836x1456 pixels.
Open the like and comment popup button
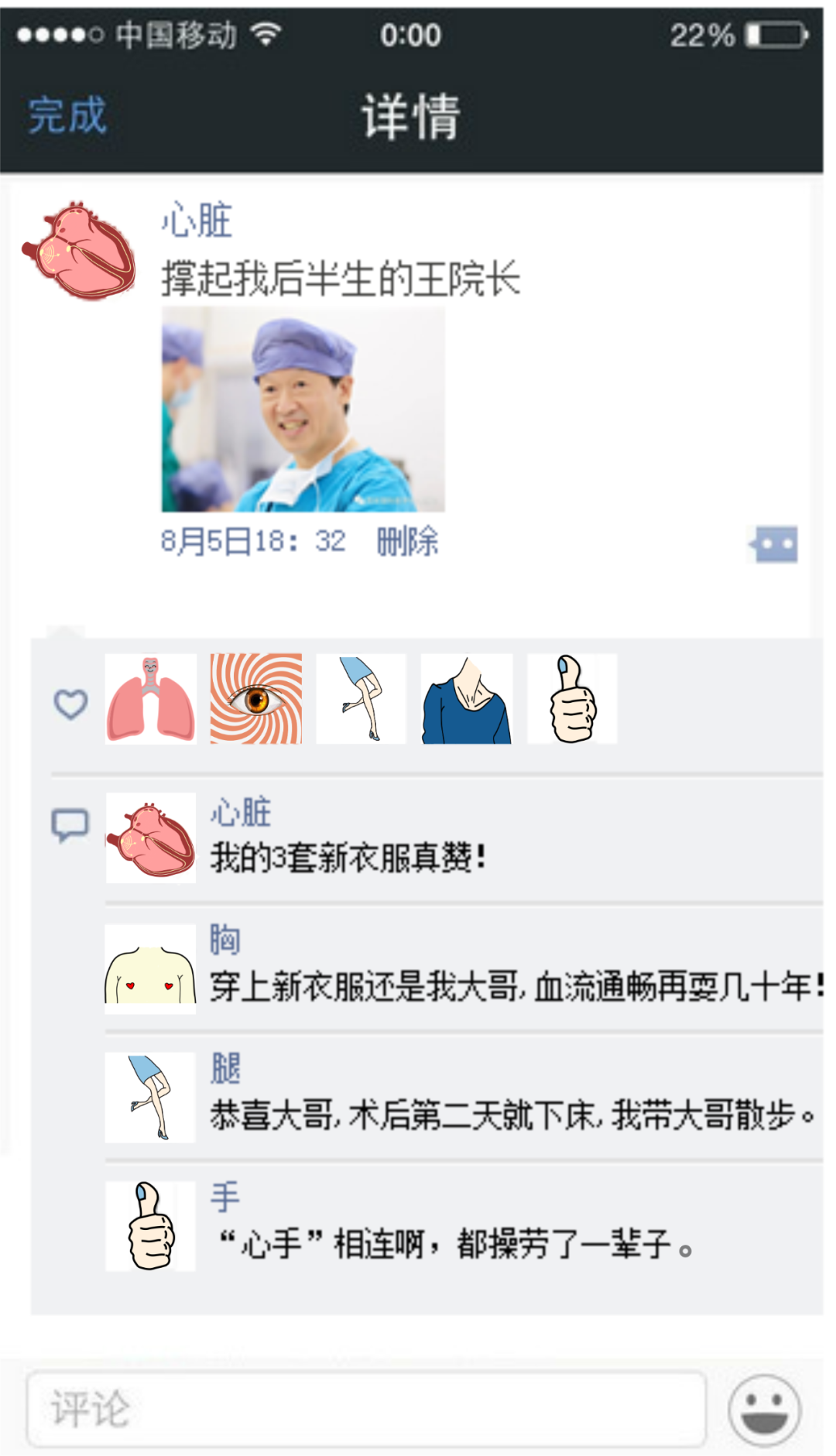click(773, 544)
